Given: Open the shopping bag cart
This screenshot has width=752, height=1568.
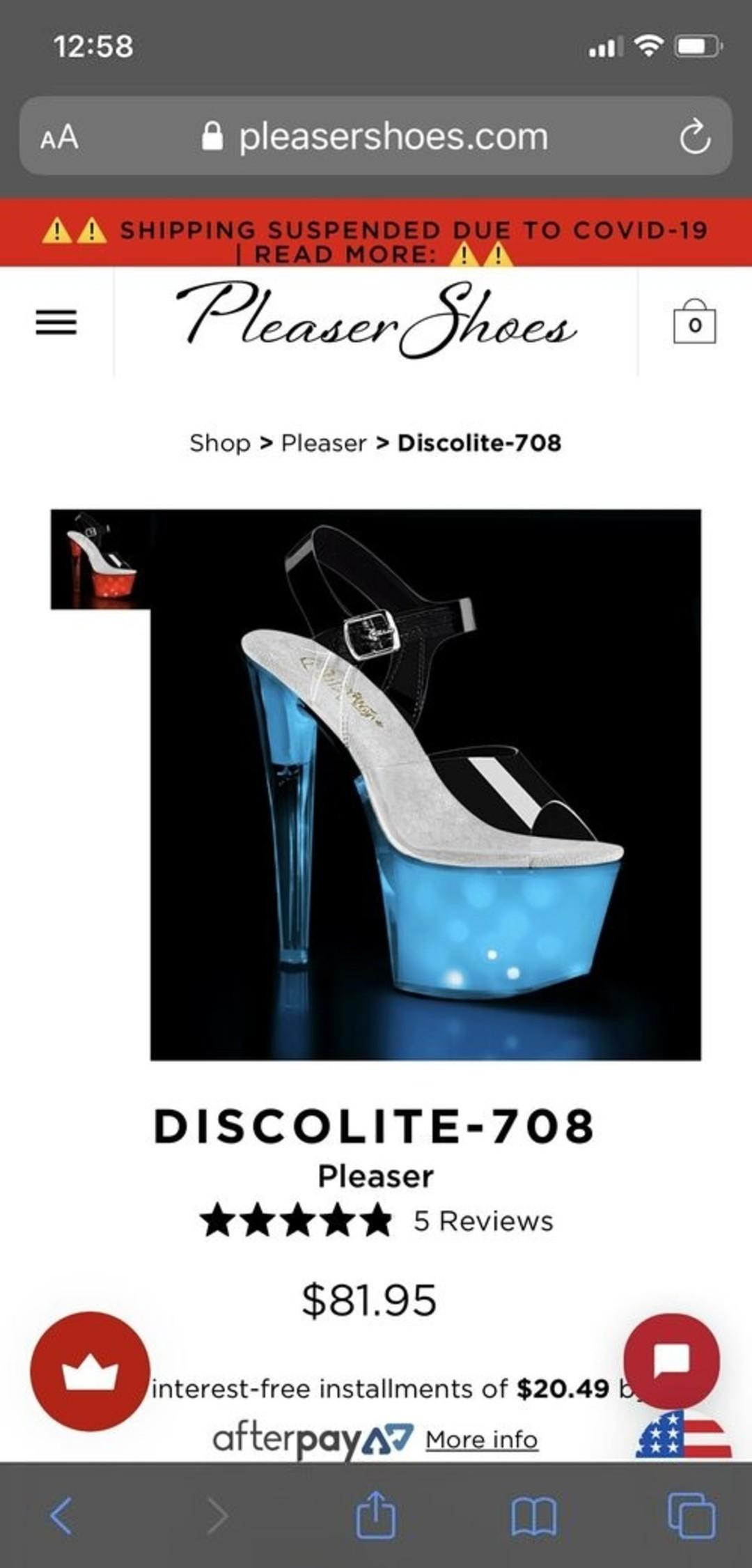Looking at the screenshot, I should click(x=694, y=322).
